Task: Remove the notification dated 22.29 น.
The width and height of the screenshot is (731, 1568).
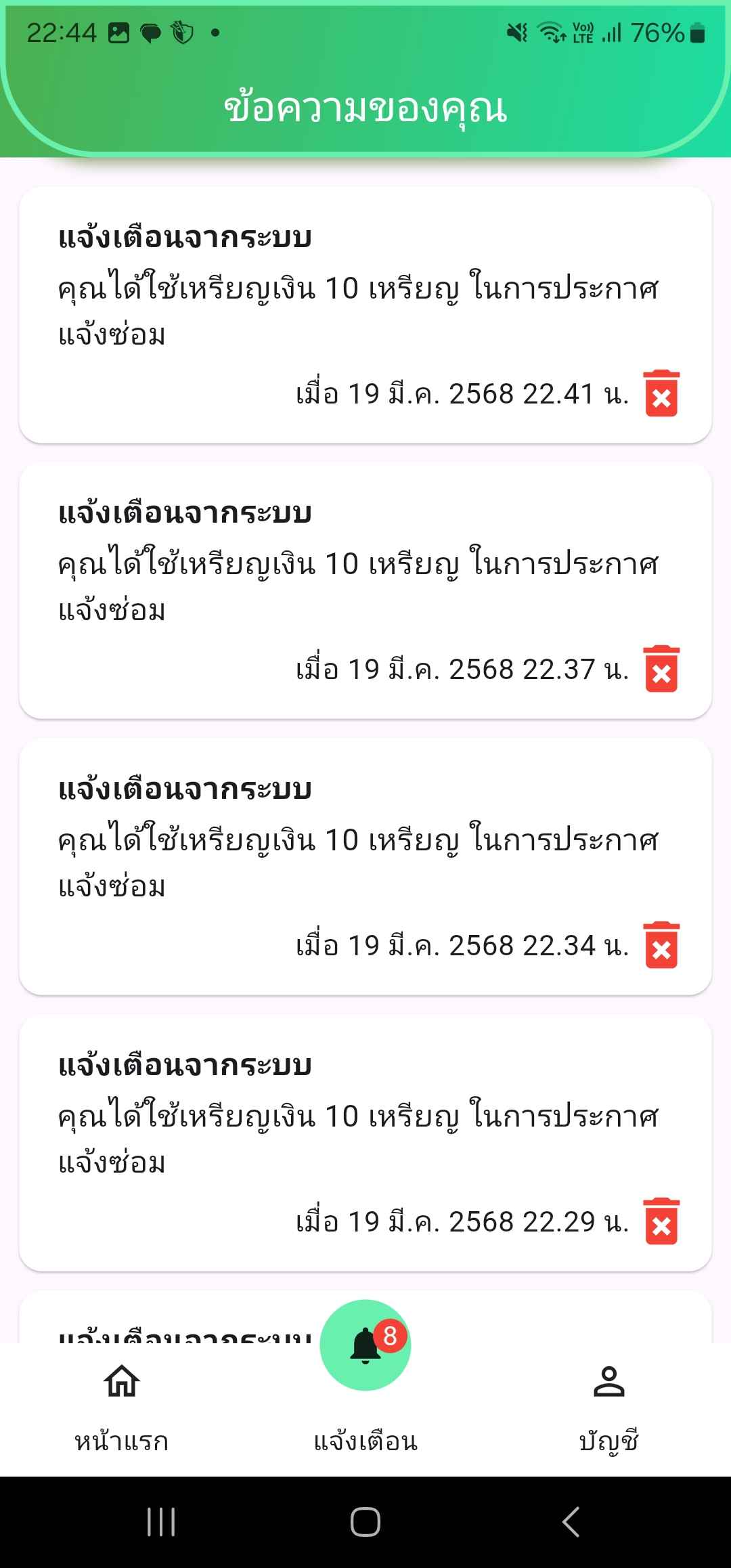Action: point(661,1222)
